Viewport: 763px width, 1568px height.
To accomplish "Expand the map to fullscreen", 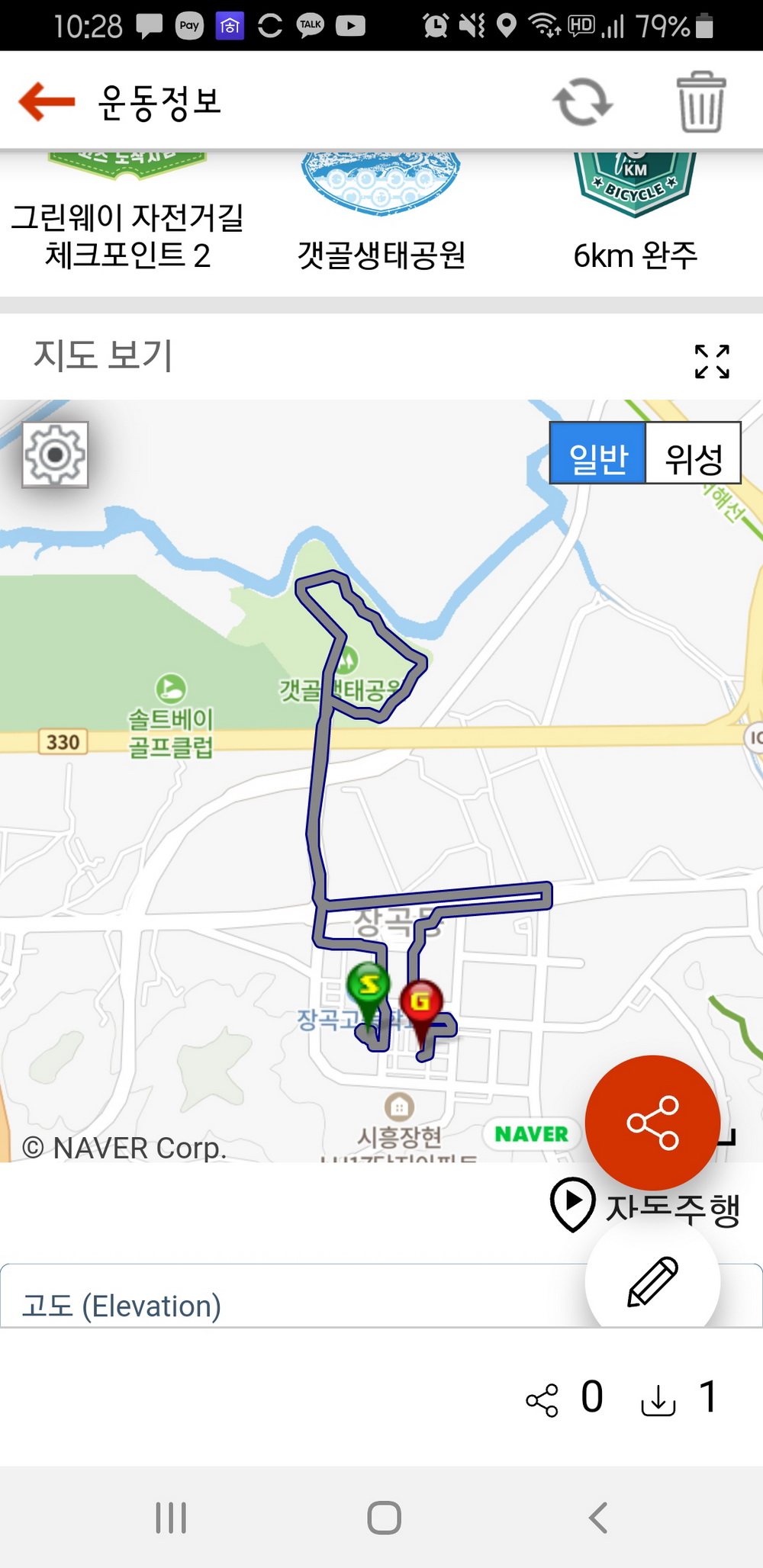I will point(711,361).
